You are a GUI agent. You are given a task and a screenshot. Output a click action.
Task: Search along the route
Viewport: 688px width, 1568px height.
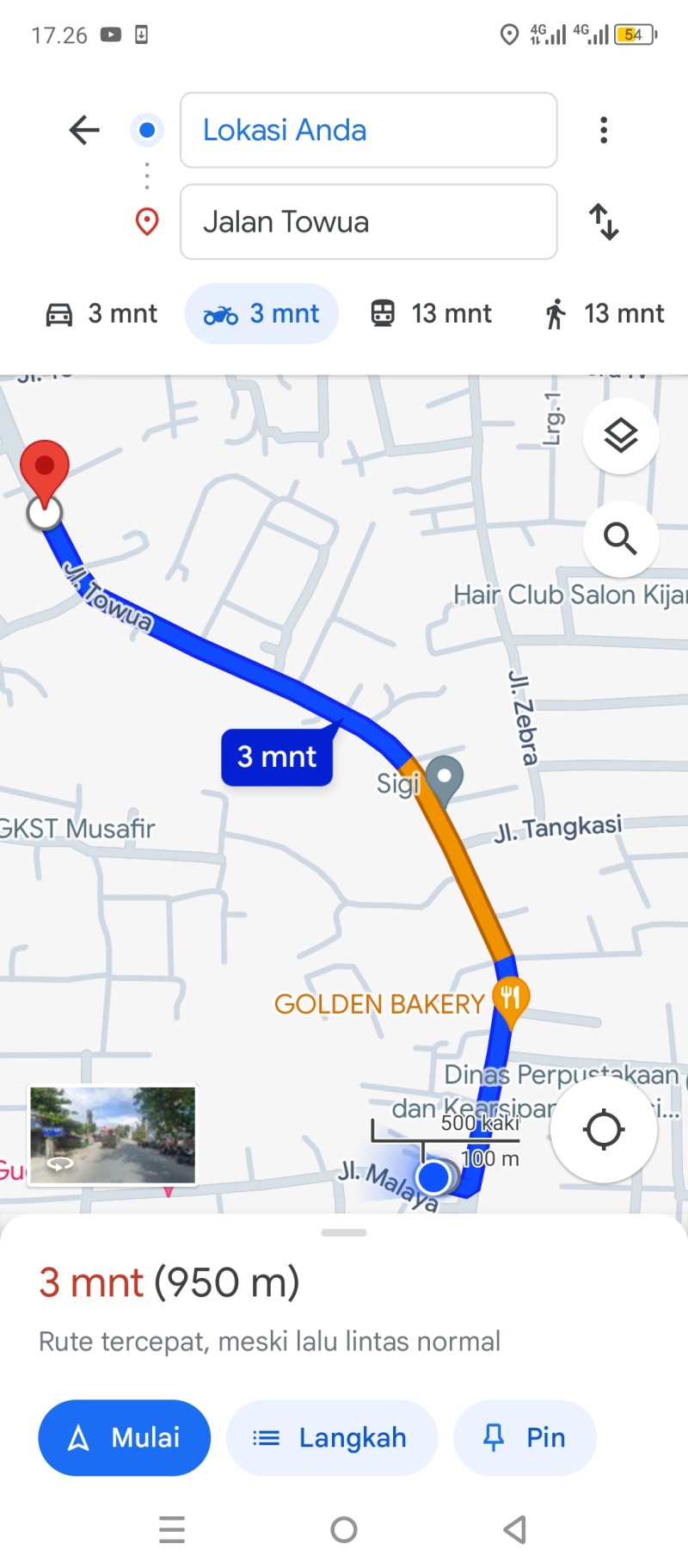621,539
